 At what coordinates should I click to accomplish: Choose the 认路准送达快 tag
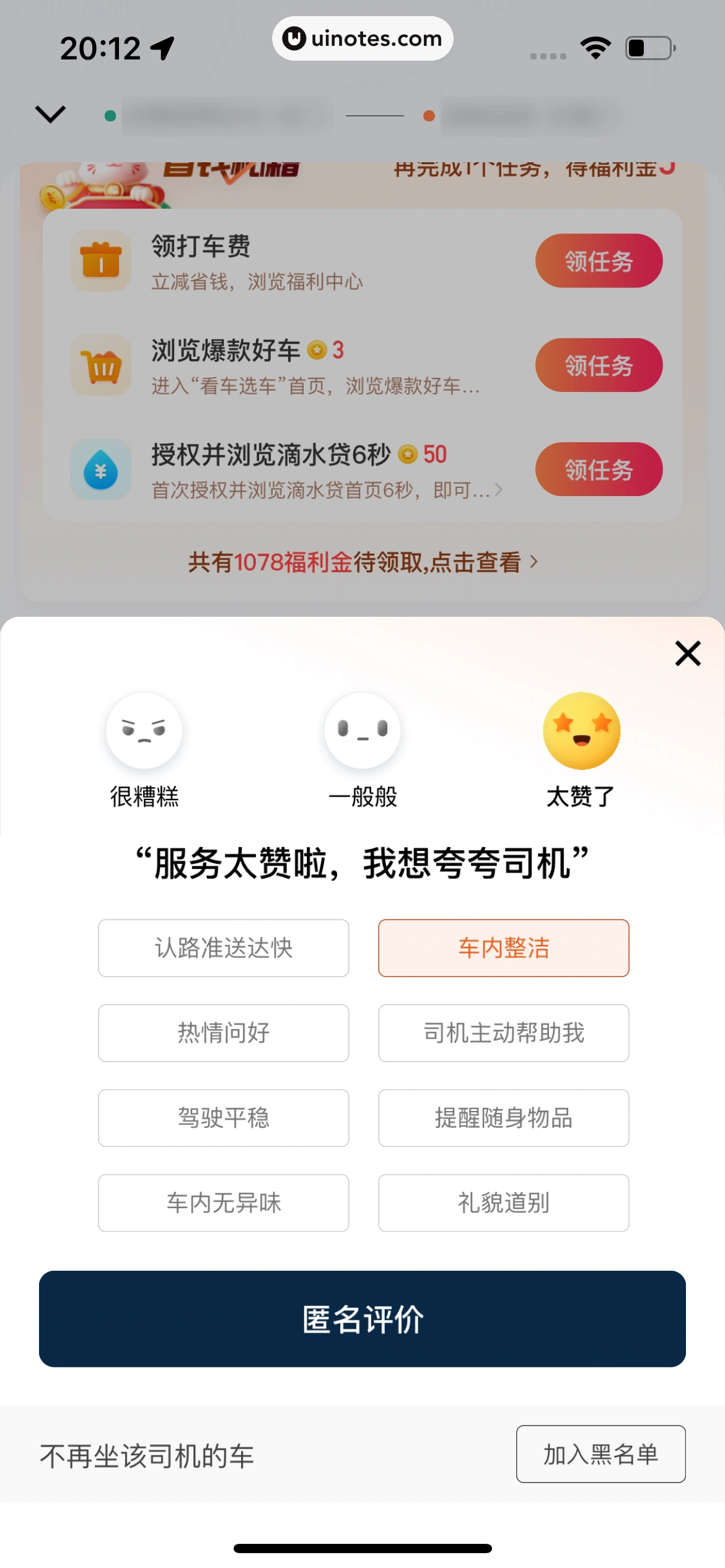(x=223, y=948)
